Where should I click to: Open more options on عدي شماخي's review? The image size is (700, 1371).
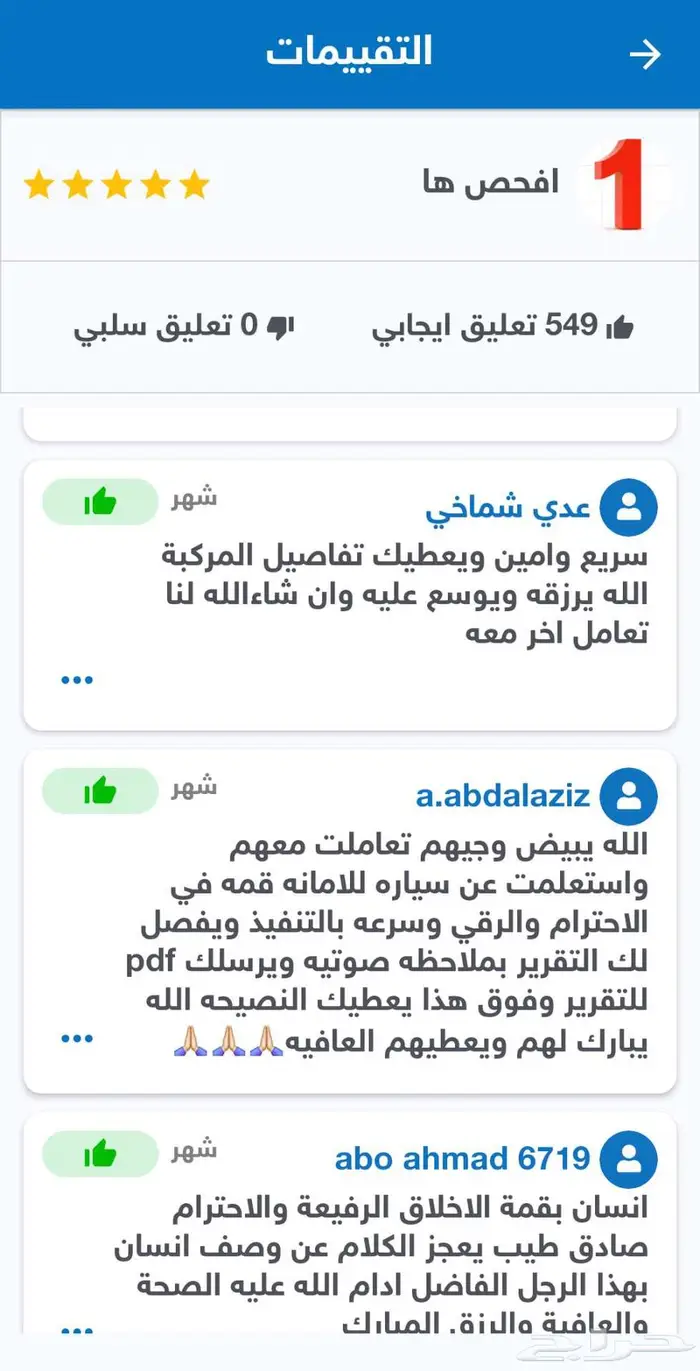[77, 680]
